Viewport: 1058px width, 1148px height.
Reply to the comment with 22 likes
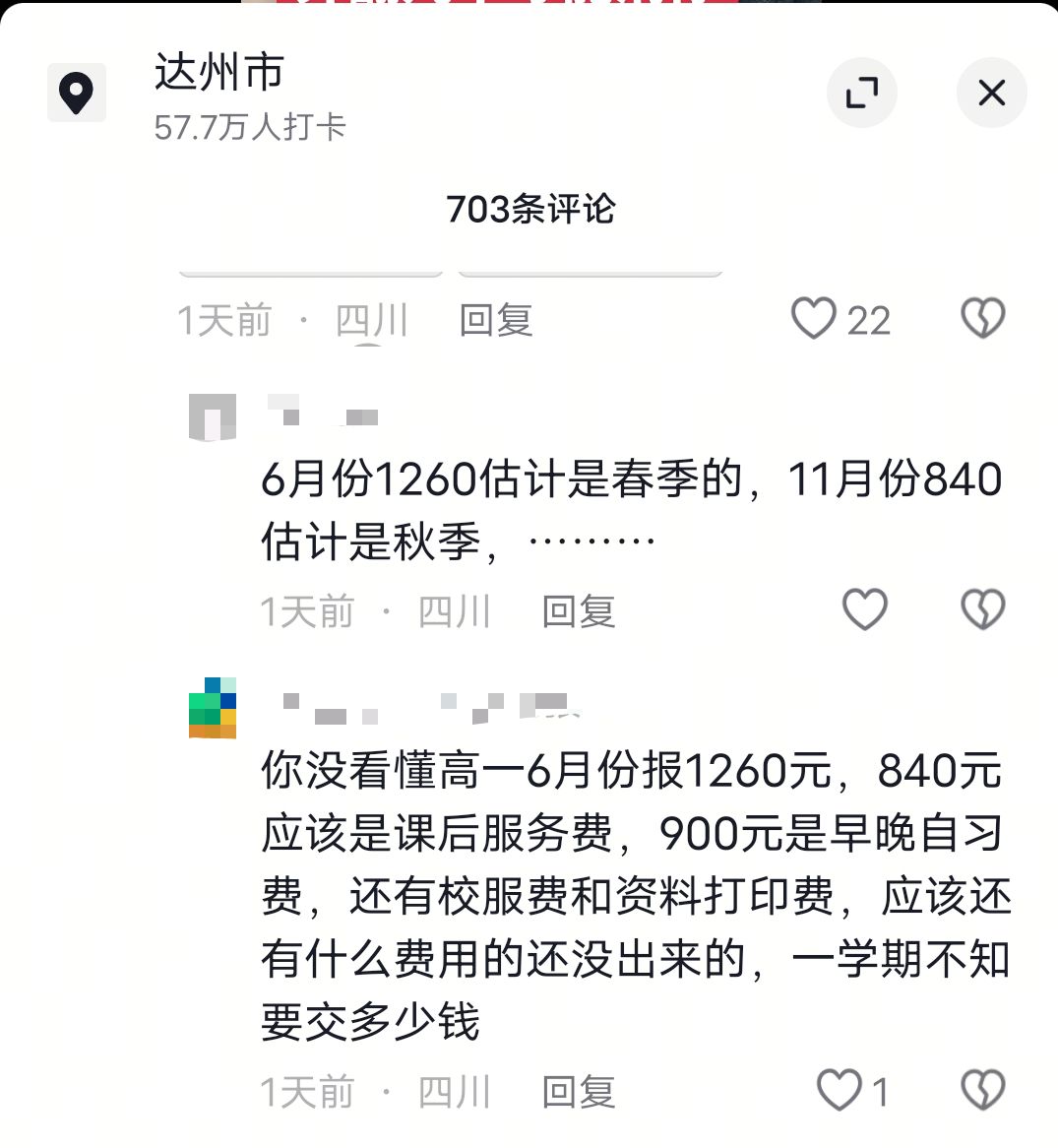point(496,320)
